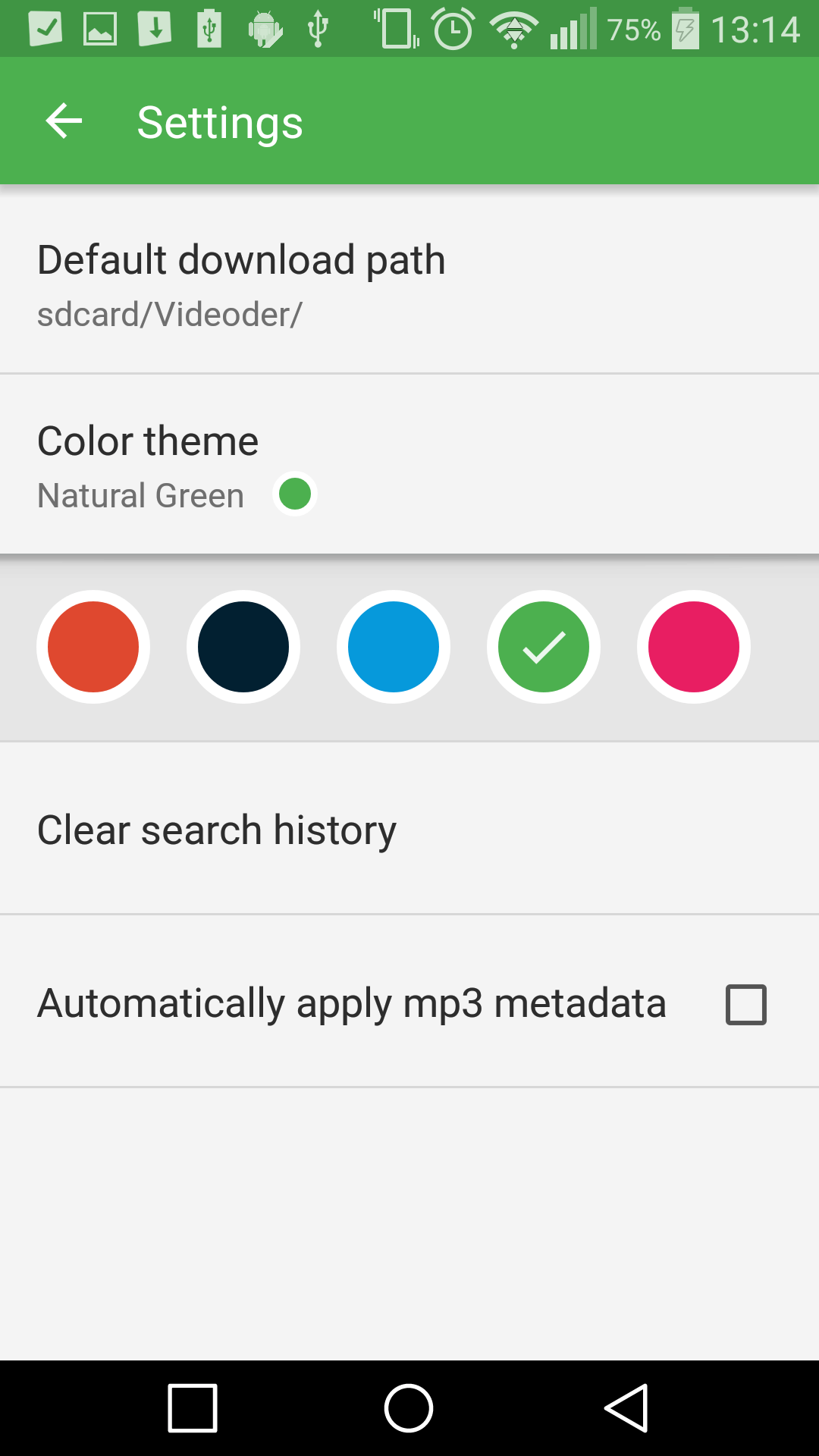
Task: Tap the system home button
Action: 409,1408
